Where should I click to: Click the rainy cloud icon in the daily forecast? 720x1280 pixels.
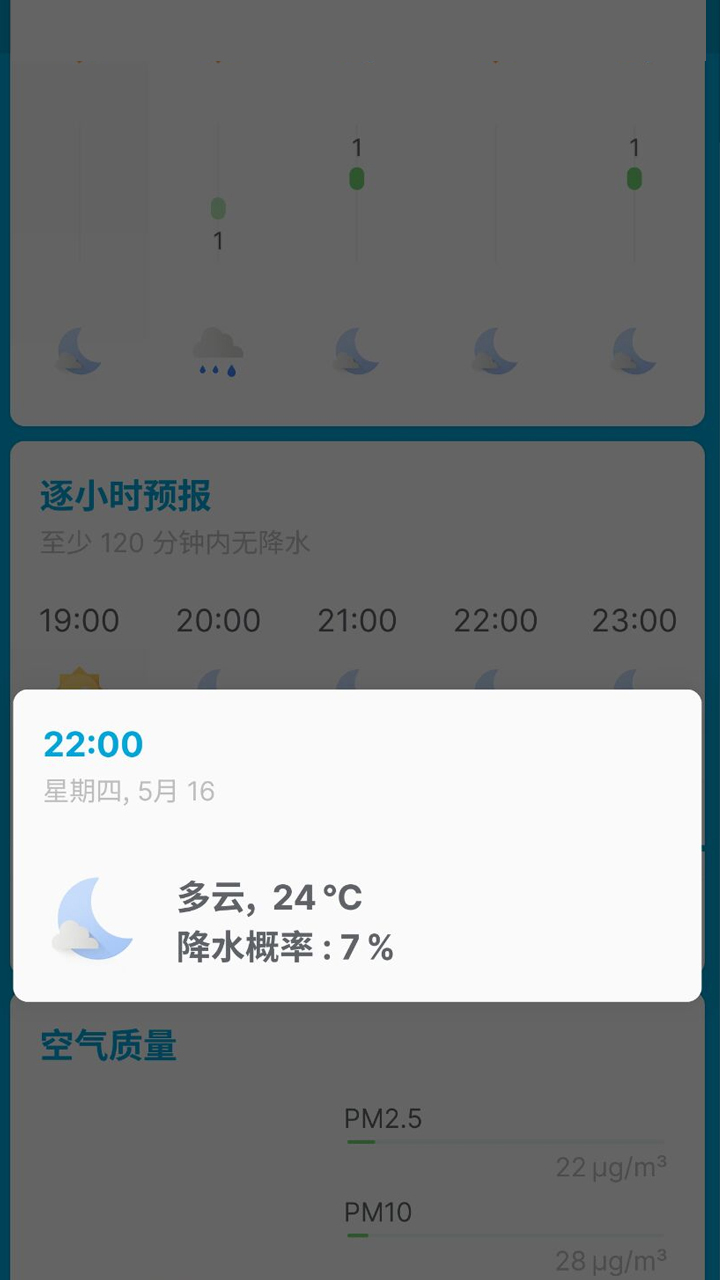click(x=218, y=350)
